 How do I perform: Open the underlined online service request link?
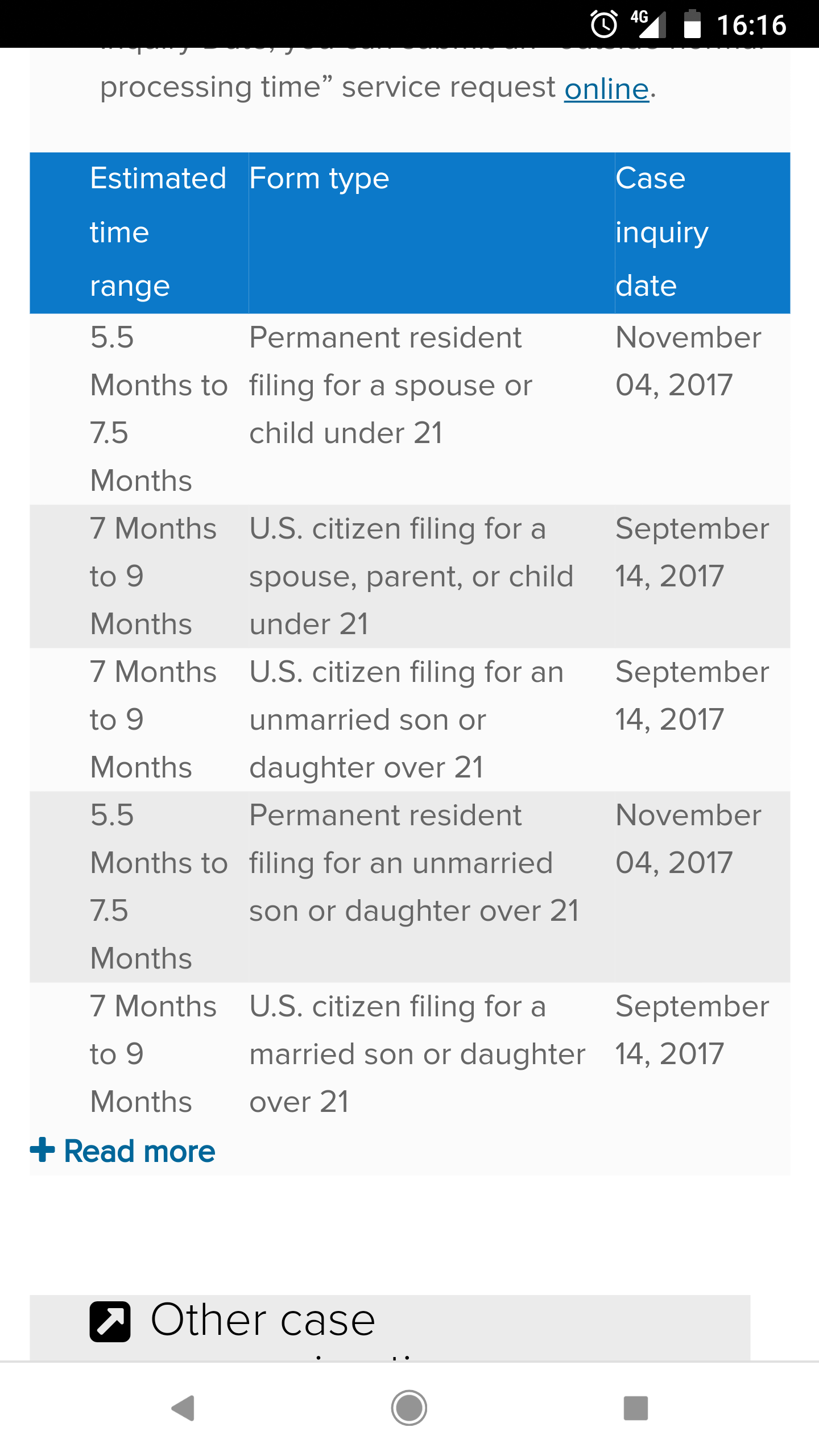coord(606,89)
